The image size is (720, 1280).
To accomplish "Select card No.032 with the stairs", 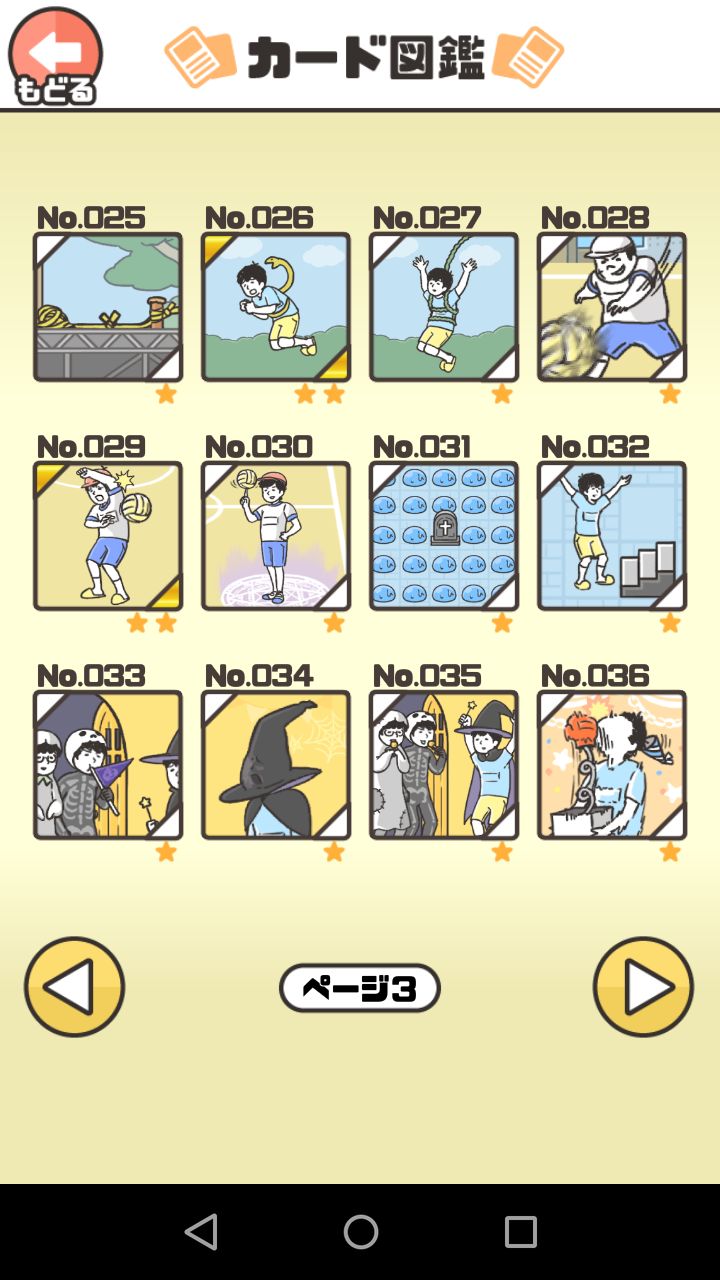I will pyautogui.click(x=611, y=535).
